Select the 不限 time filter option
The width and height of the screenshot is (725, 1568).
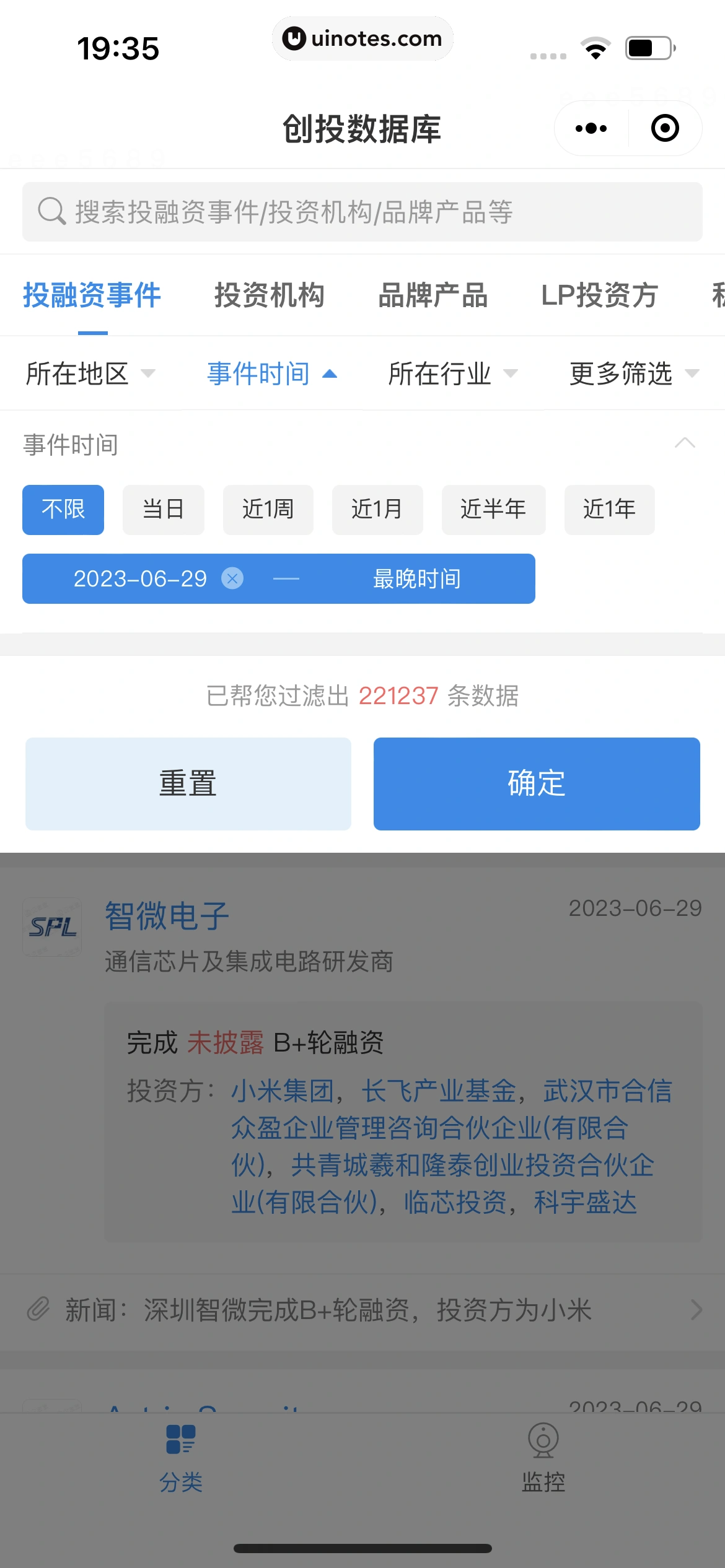click(x=63, y=509)
